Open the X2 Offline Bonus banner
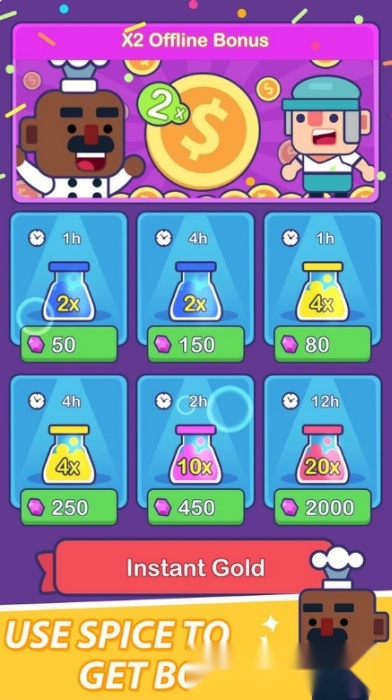 click(x=196, y=112)
